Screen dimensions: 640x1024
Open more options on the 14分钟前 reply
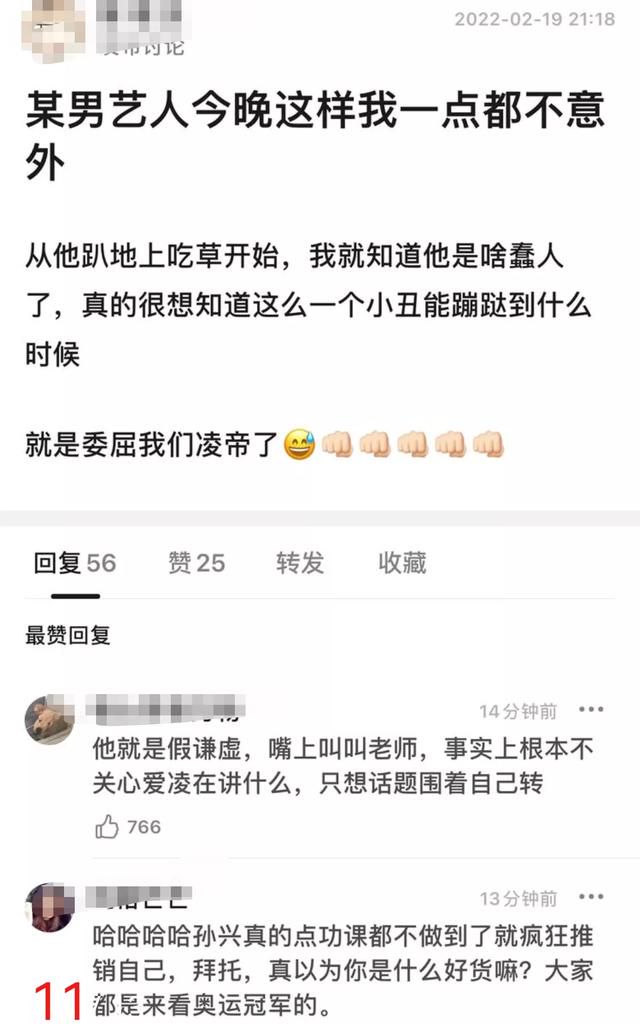click(591, 709)
